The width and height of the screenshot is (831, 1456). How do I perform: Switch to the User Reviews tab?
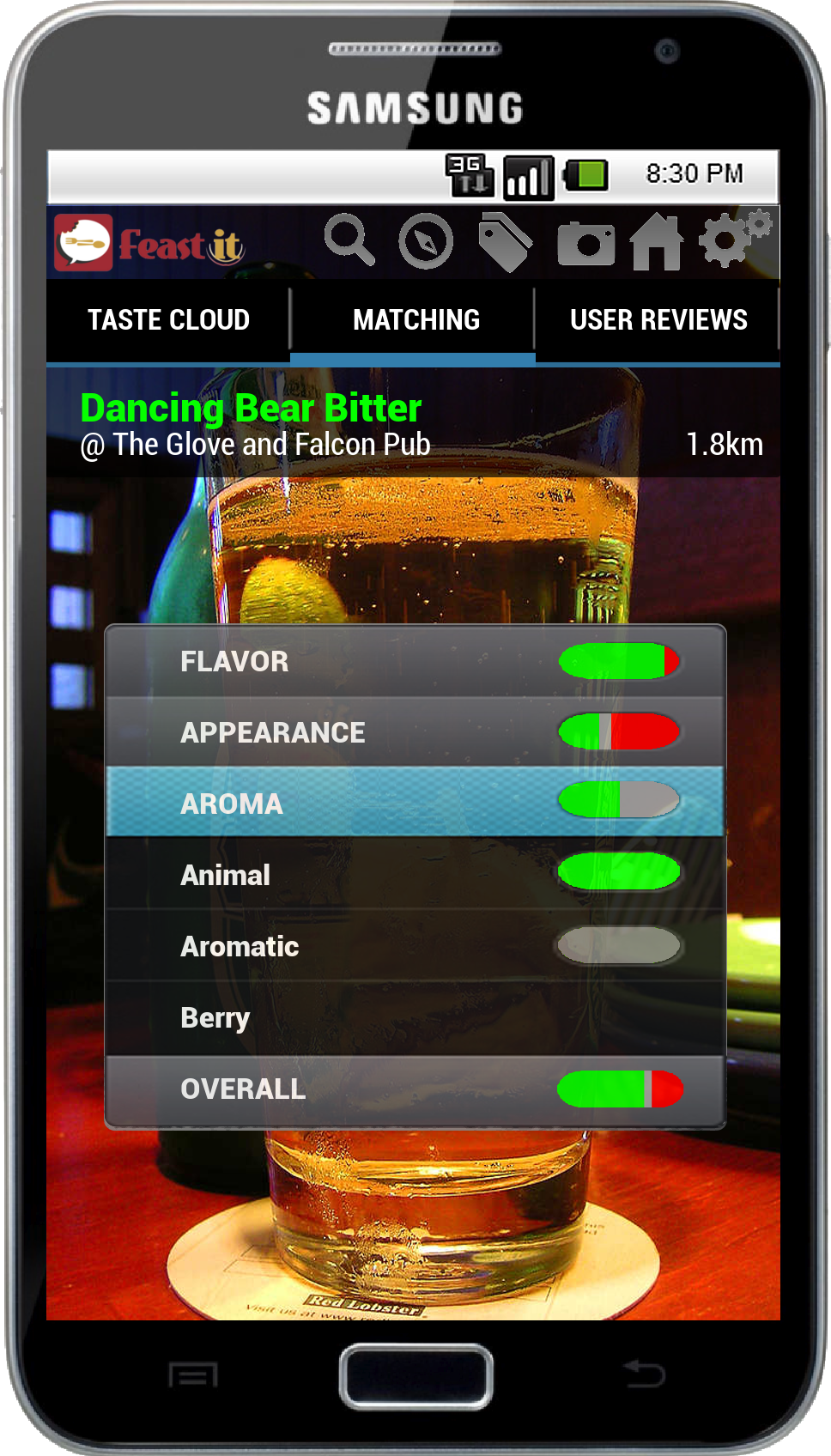658,320
